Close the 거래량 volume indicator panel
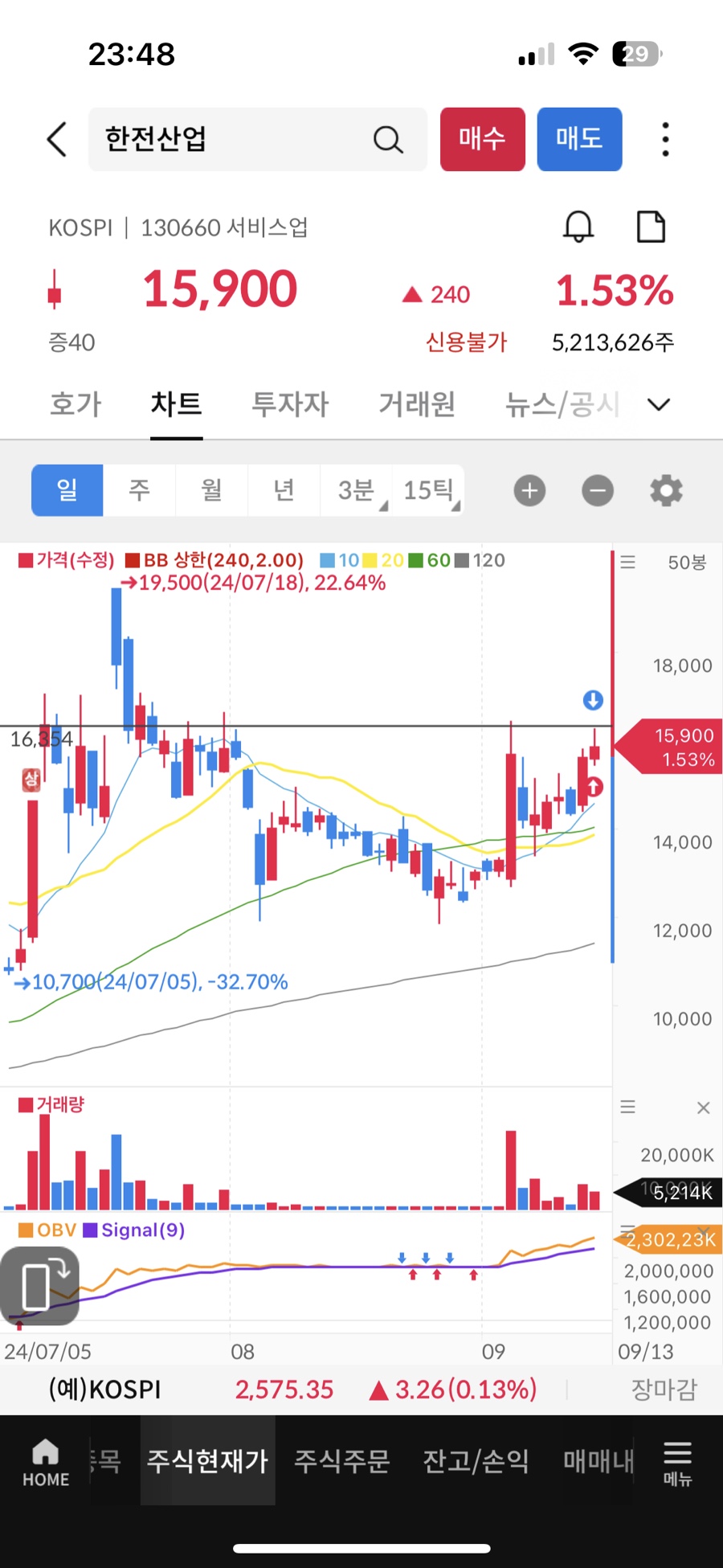723x1568 pixels. click(x=704, y=1107)
